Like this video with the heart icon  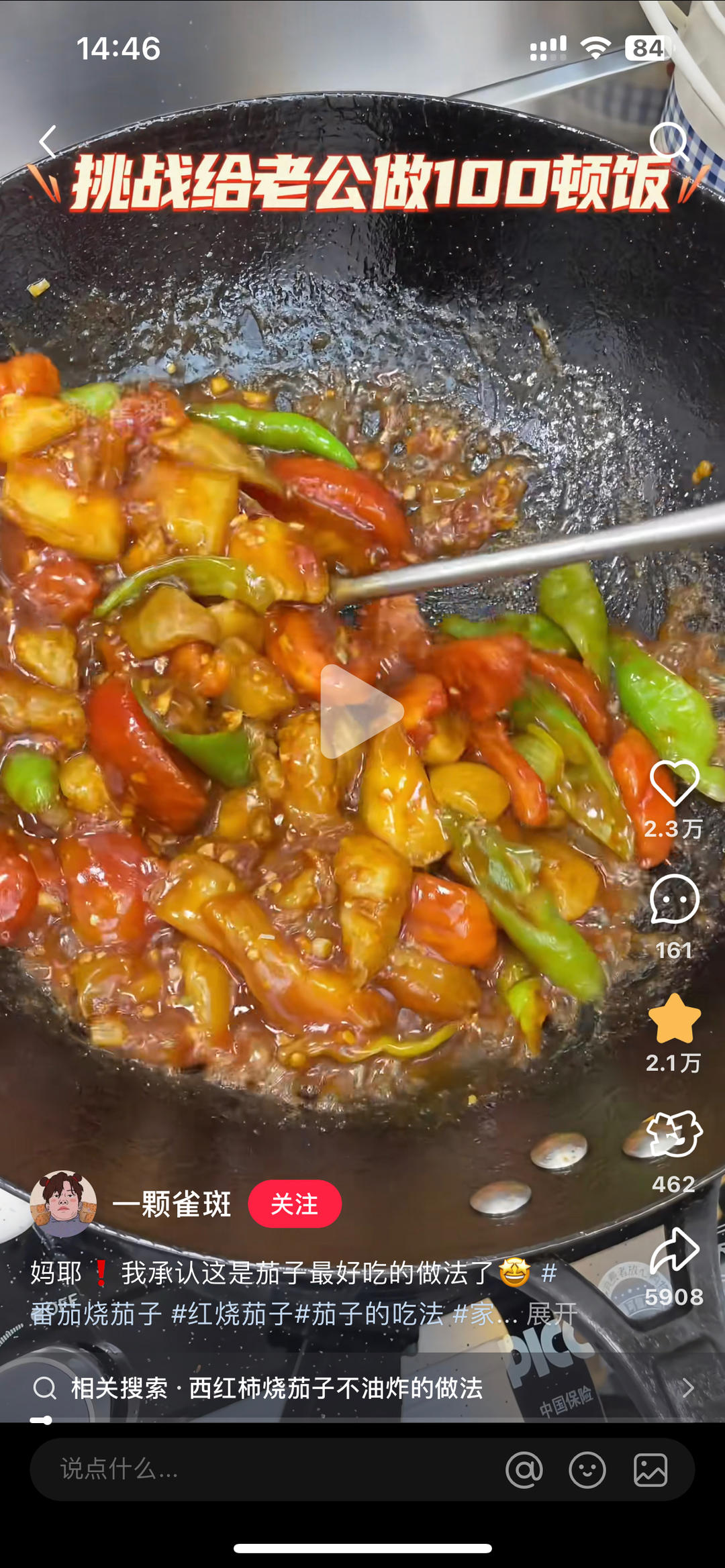[674, 783]
